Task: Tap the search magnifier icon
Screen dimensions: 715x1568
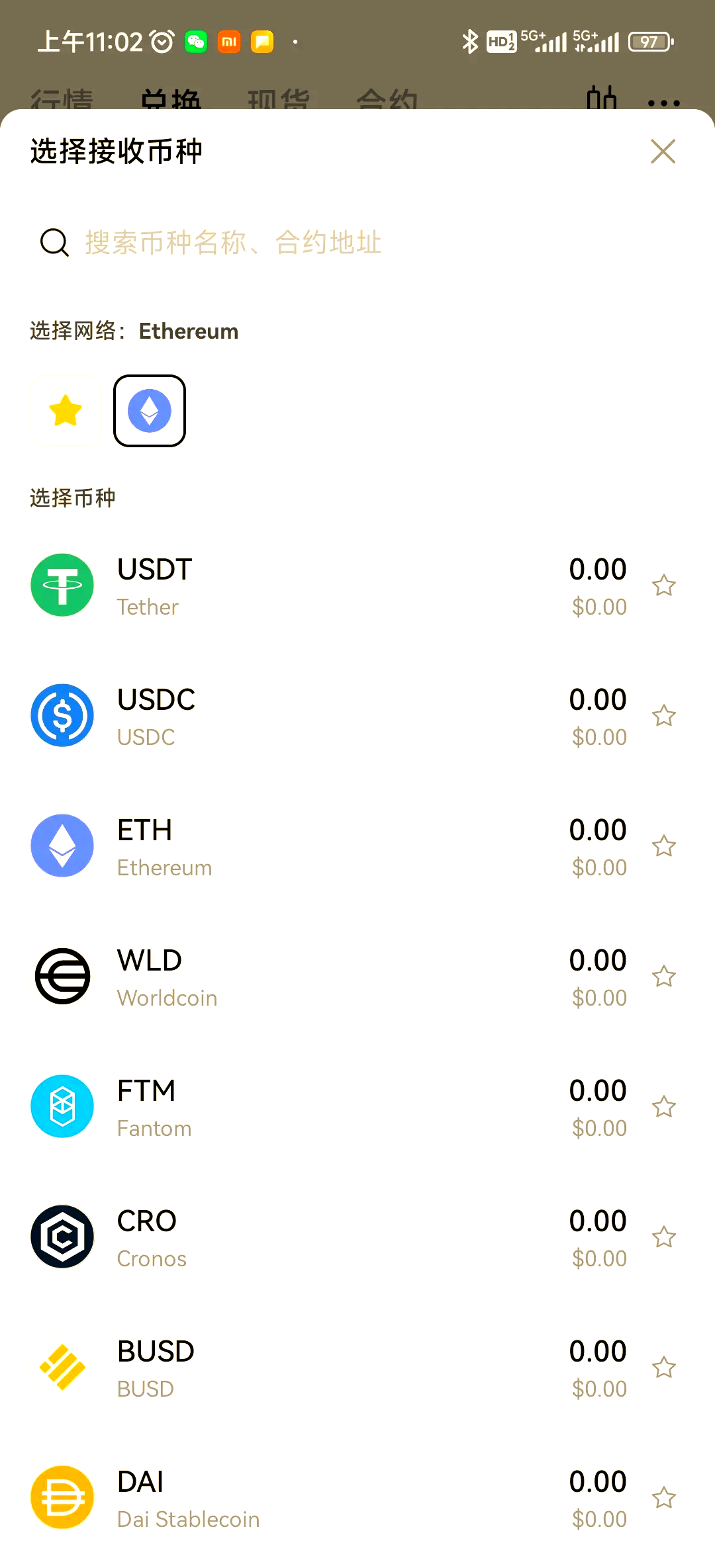Action: pos(54,242)
